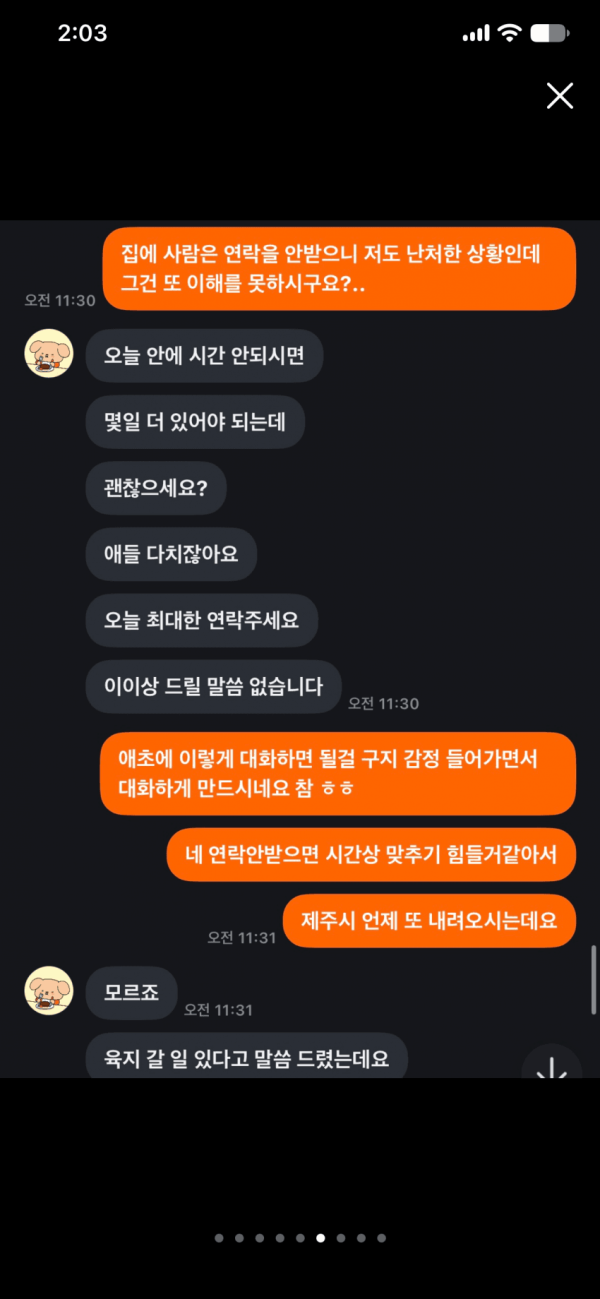Close the image viewer with X
The height and width of the screenshot is (1299, 600).
pyautogui.click(x=559, y=96)
